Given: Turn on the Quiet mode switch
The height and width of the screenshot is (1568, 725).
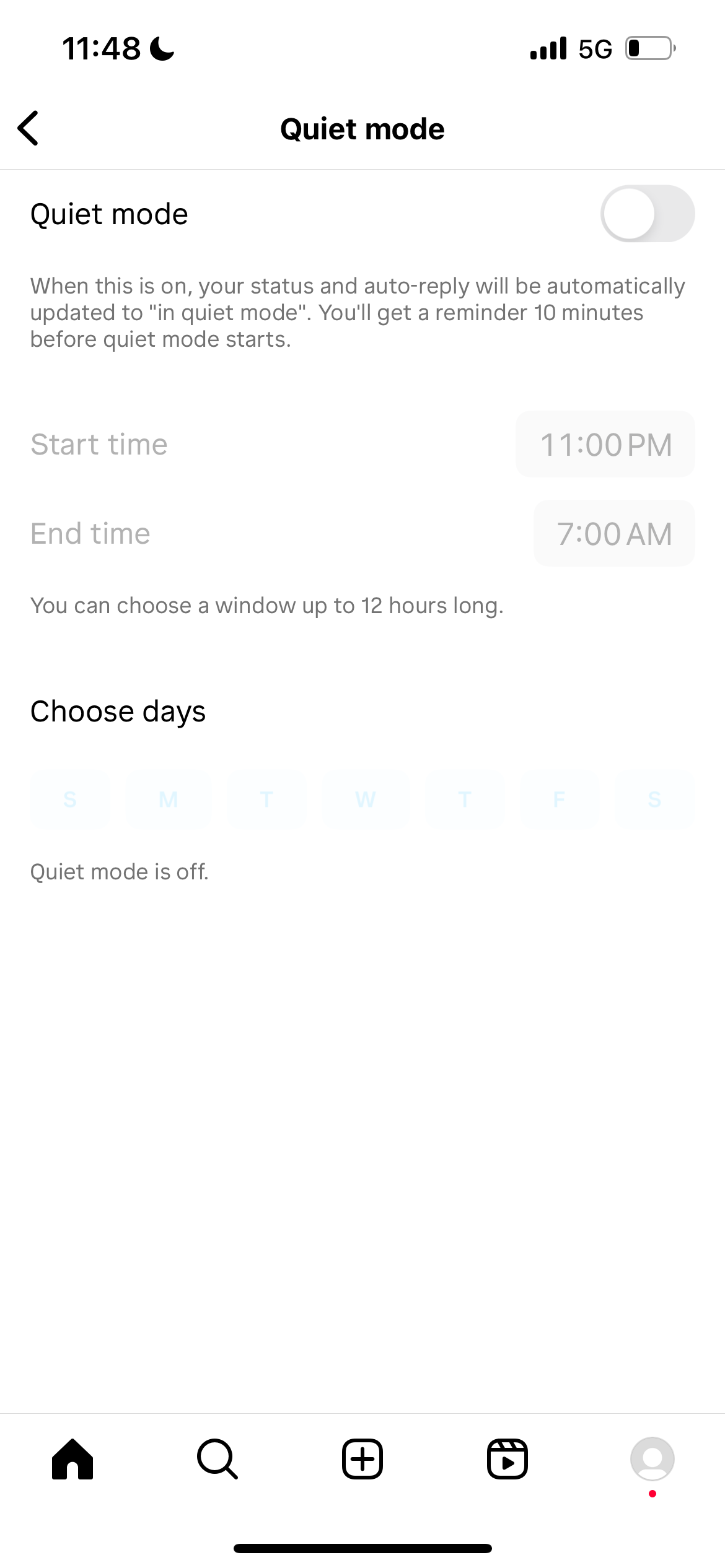Looking at the screenshot, I should coord(647,214).
